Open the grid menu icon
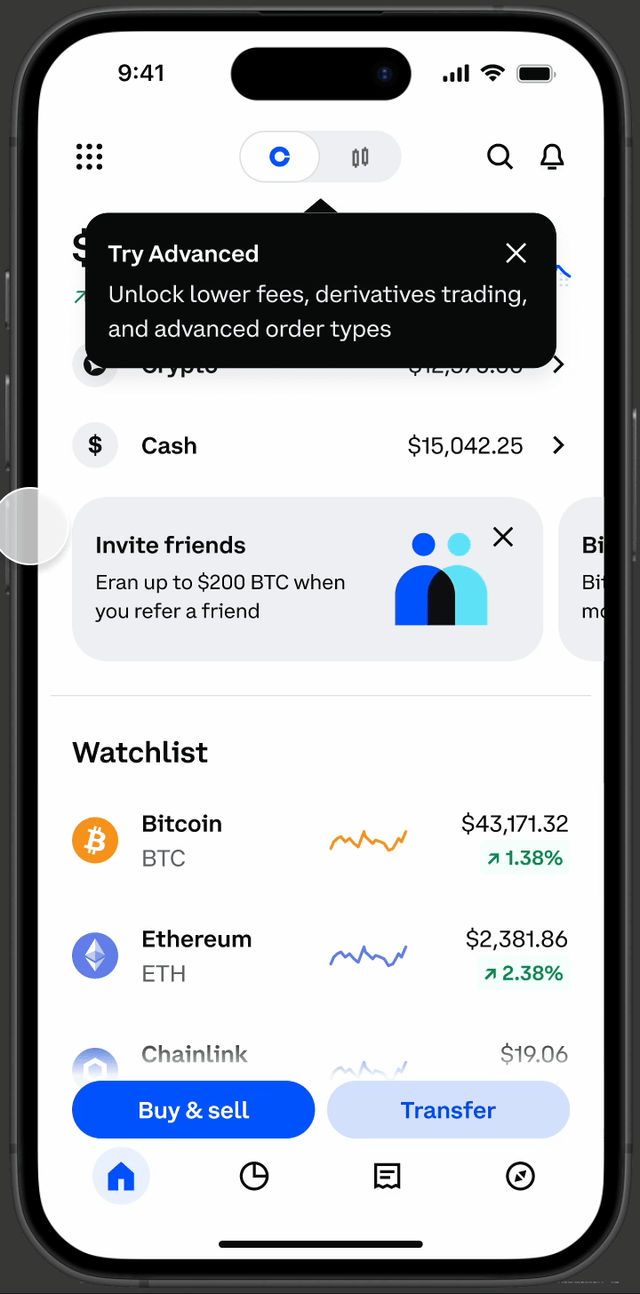The width and height of the screenshot is (640, 1294). pos(89,157)
